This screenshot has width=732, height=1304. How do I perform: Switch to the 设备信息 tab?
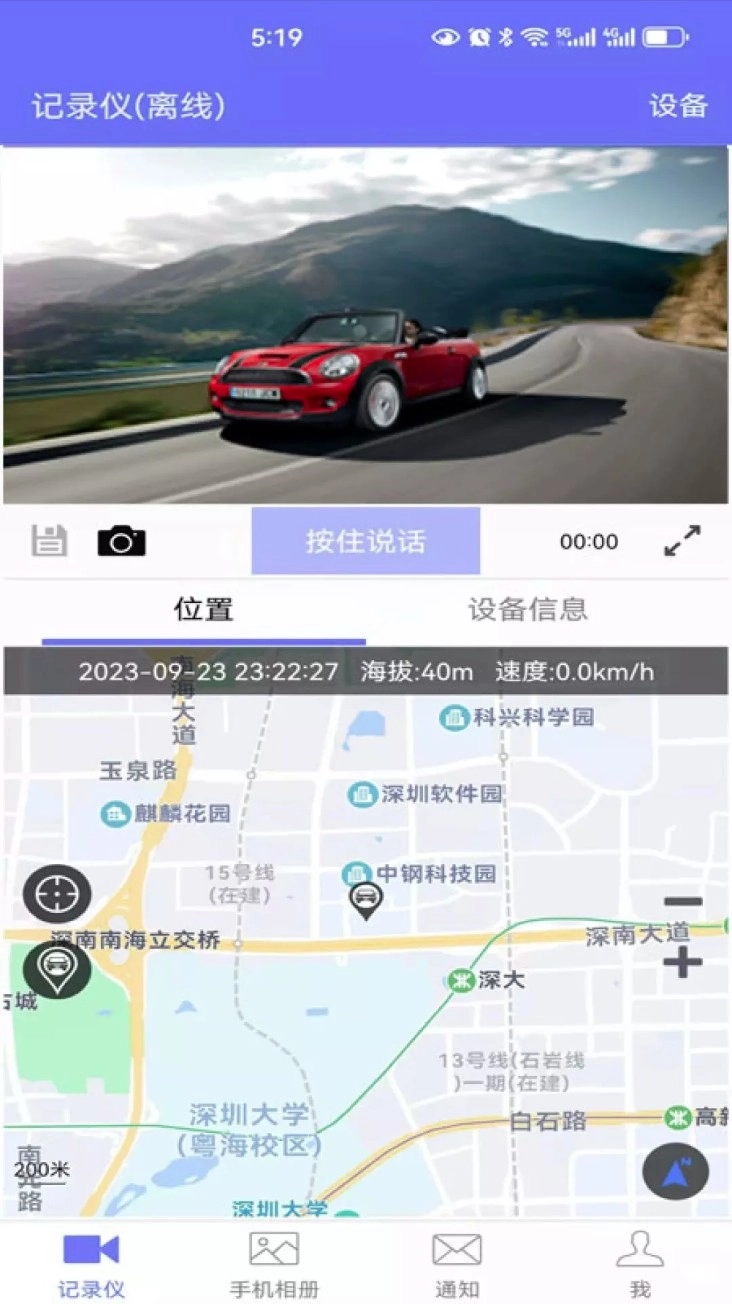click(527, 609)
